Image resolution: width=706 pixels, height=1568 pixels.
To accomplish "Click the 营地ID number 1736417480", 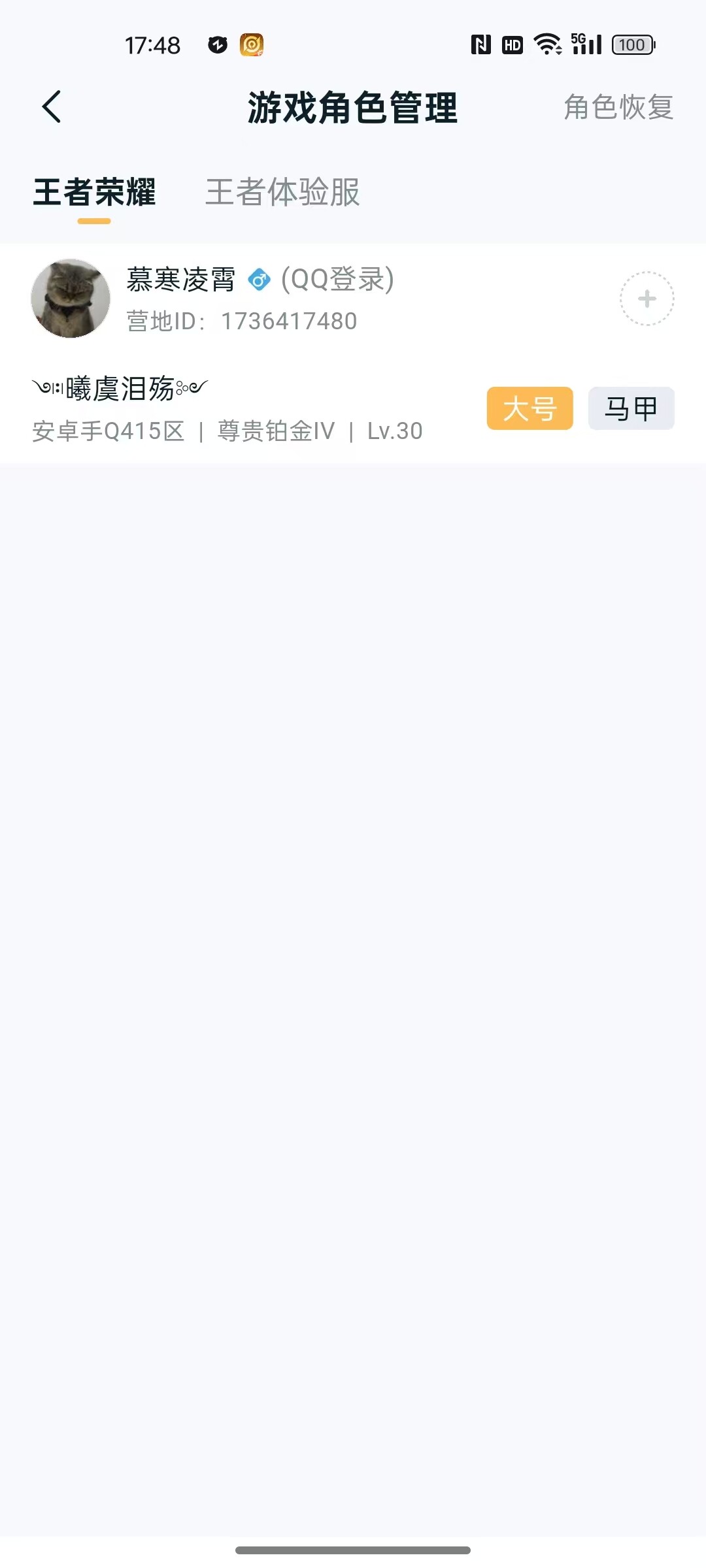I will pyautogui.click(x=288, y=321).
